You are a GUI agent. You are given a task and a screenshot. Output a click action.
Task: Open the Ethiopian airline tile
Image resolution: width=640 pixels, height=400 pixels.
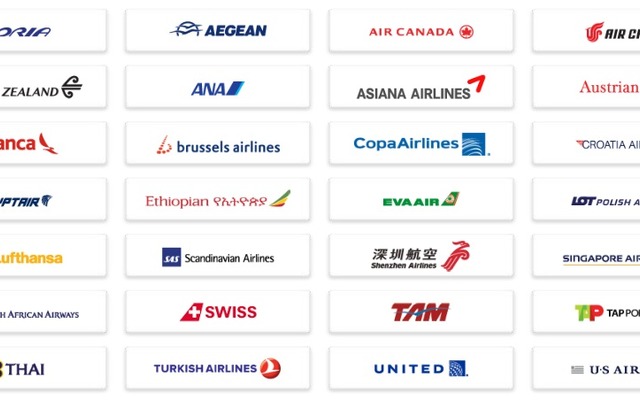(217, 200)
